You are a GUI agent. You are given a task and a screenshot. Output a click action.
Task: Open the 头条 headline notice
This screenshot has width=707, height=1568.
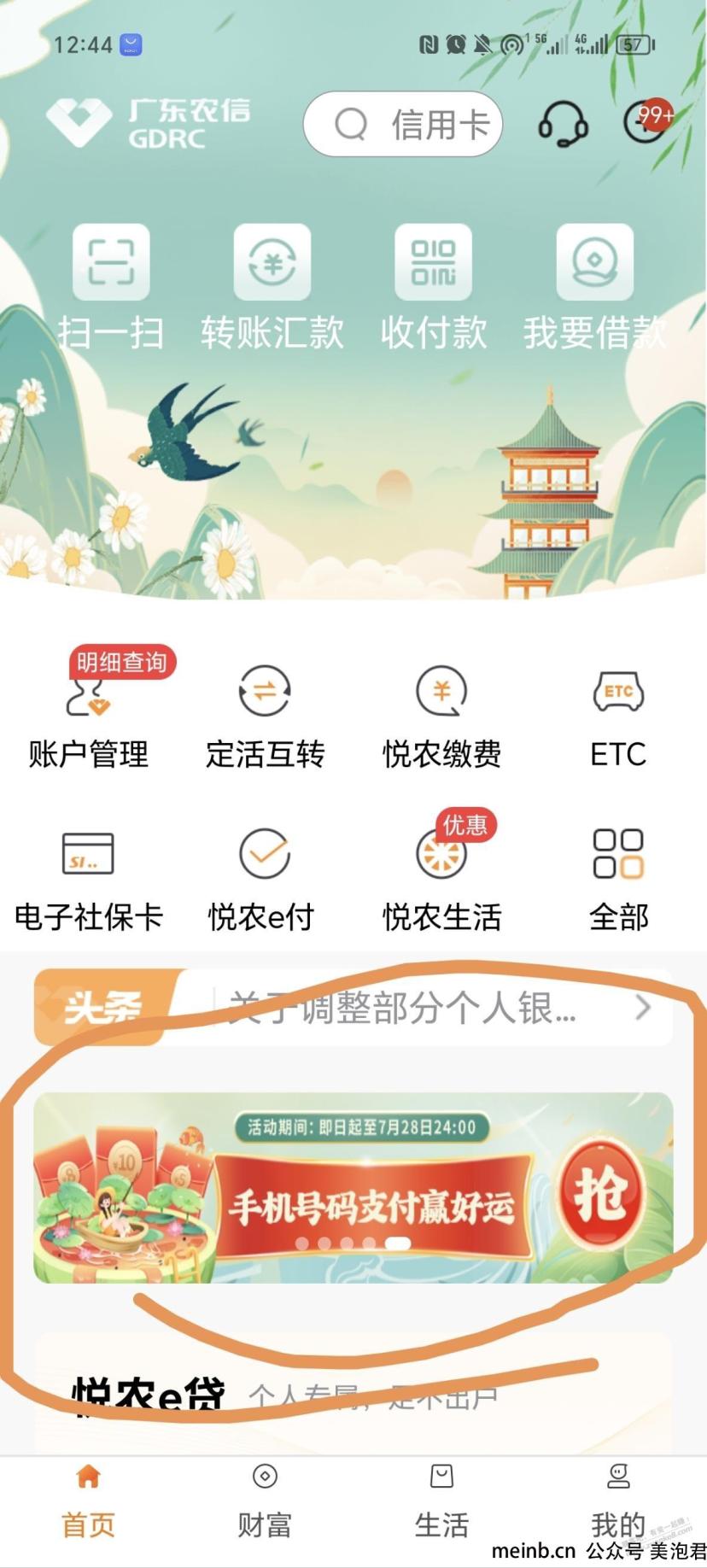[353, 1008]
